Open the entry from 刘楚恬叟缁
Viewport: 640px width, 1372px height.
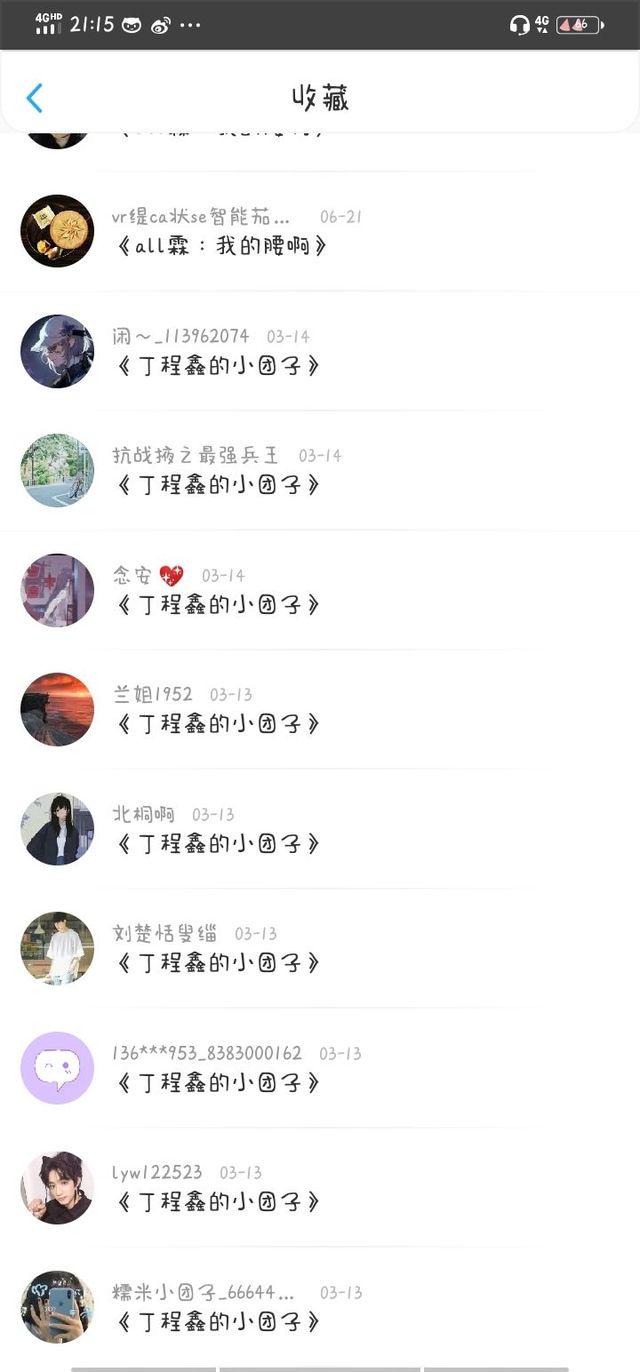click(x=219, y=963)
